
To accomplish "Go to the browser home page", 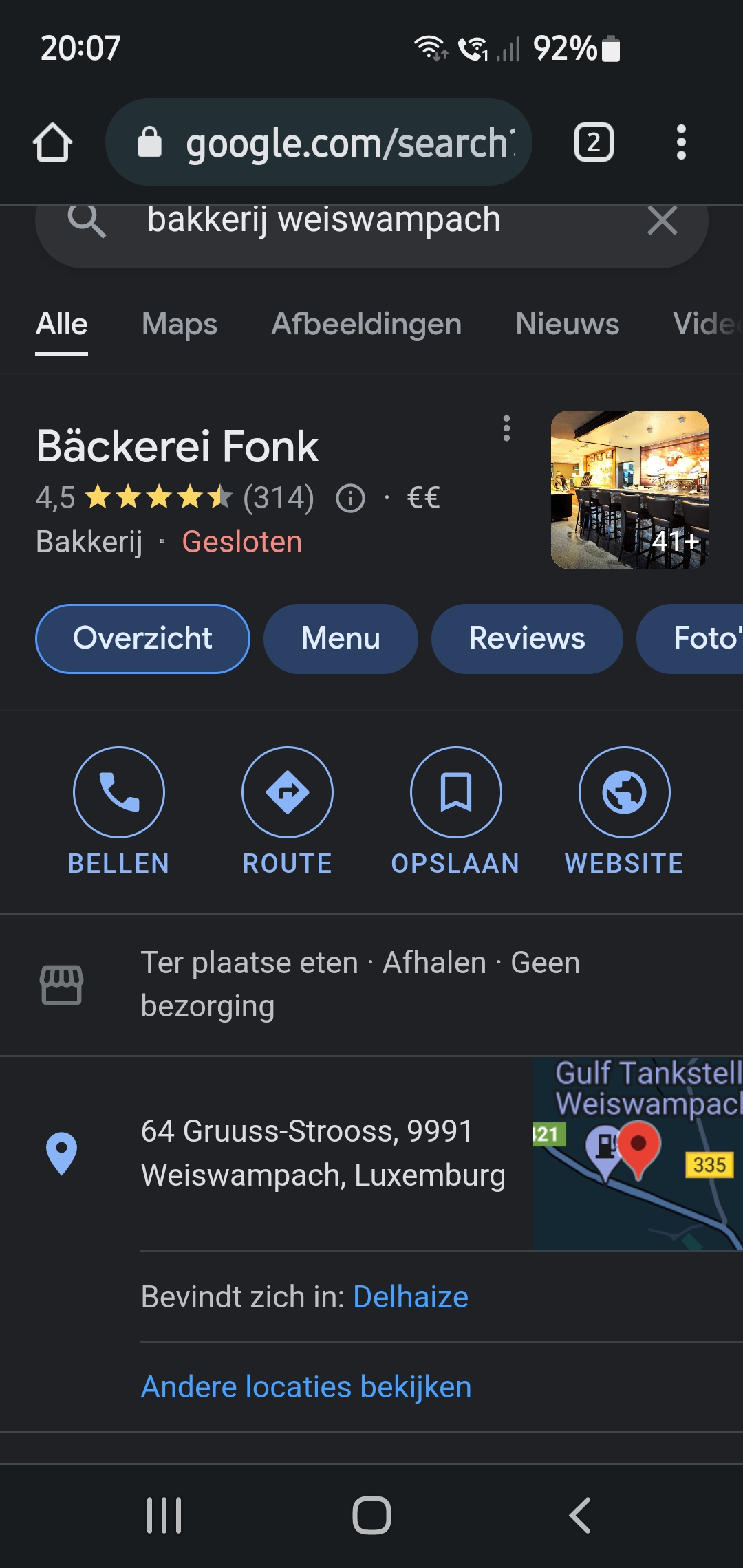I will [52, 143].
